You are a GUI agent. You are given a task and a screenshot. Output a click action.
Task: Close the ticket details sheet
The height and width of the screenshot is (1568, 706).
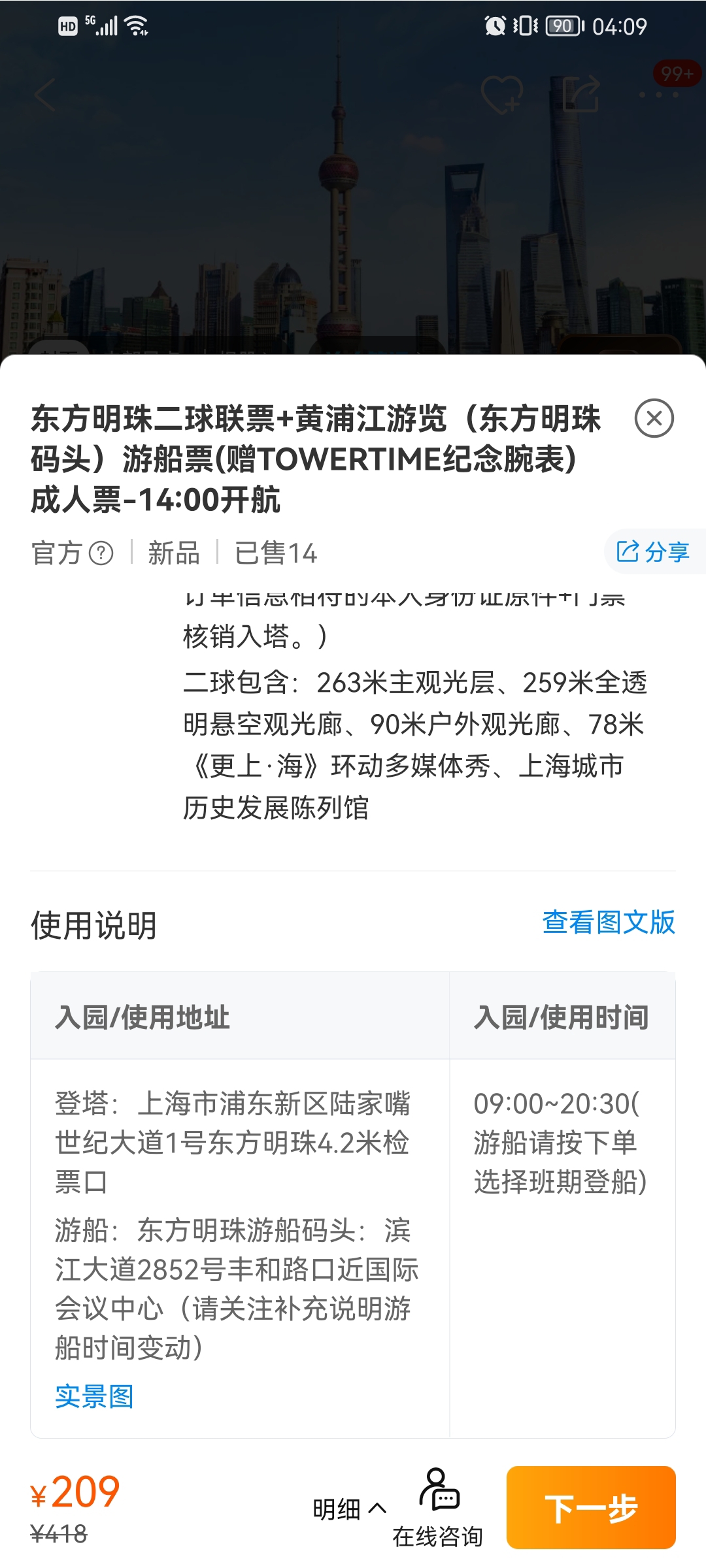click(x=654, y=418)
